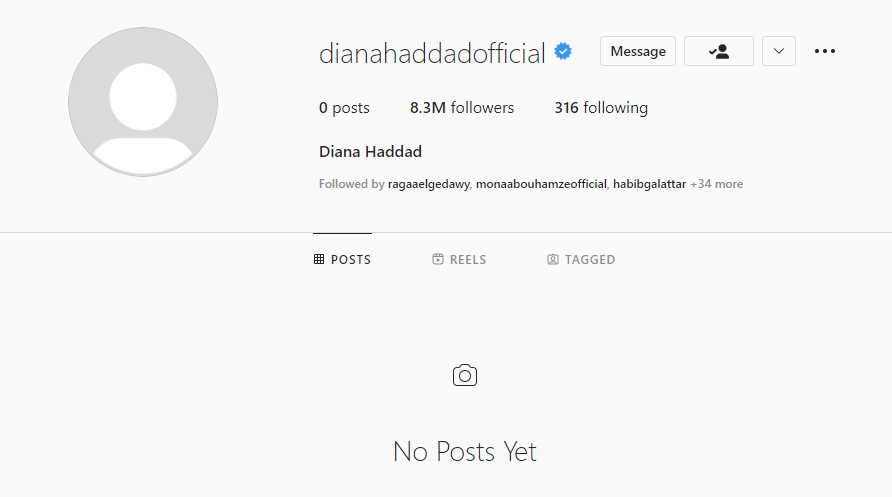Open ragaaelgedawy's profile
This screenshot has width=892, height=497.
429,184
